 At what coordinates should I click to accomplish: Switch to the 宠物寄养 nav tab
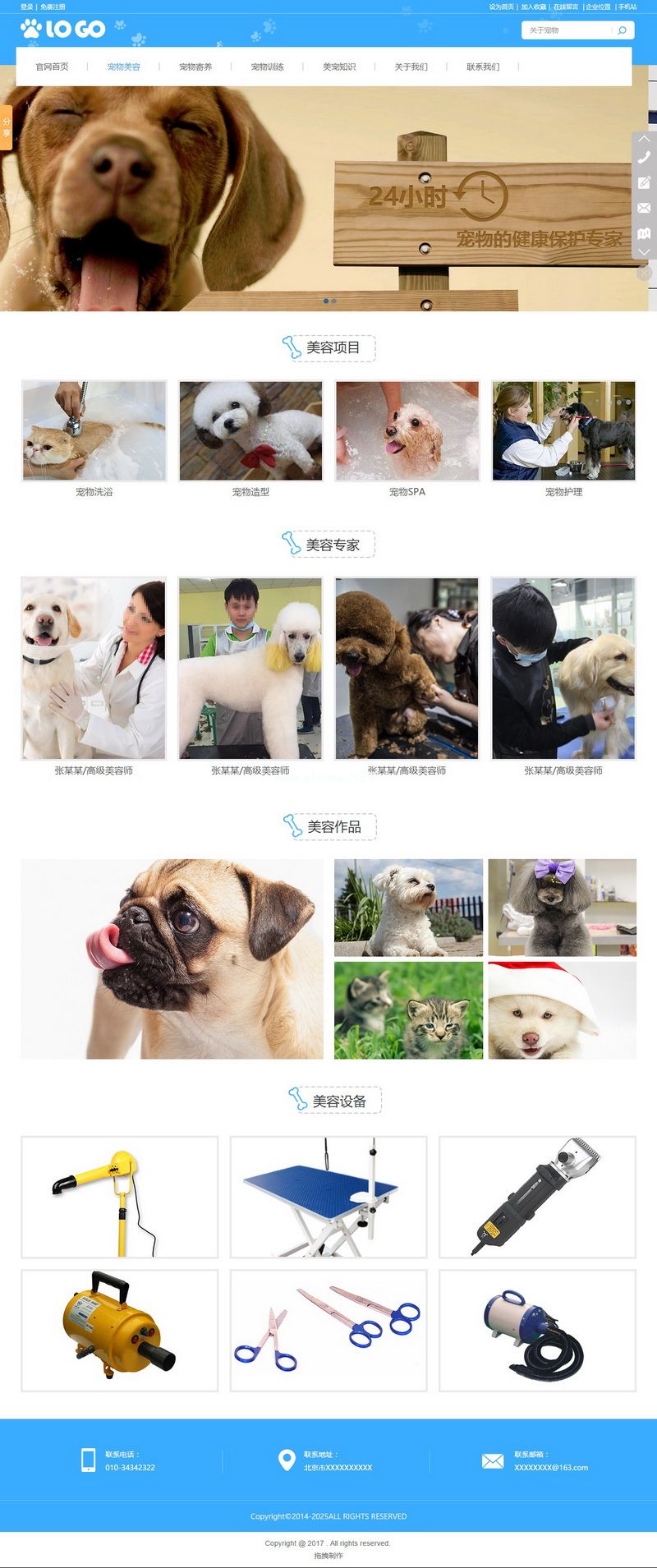195,67
